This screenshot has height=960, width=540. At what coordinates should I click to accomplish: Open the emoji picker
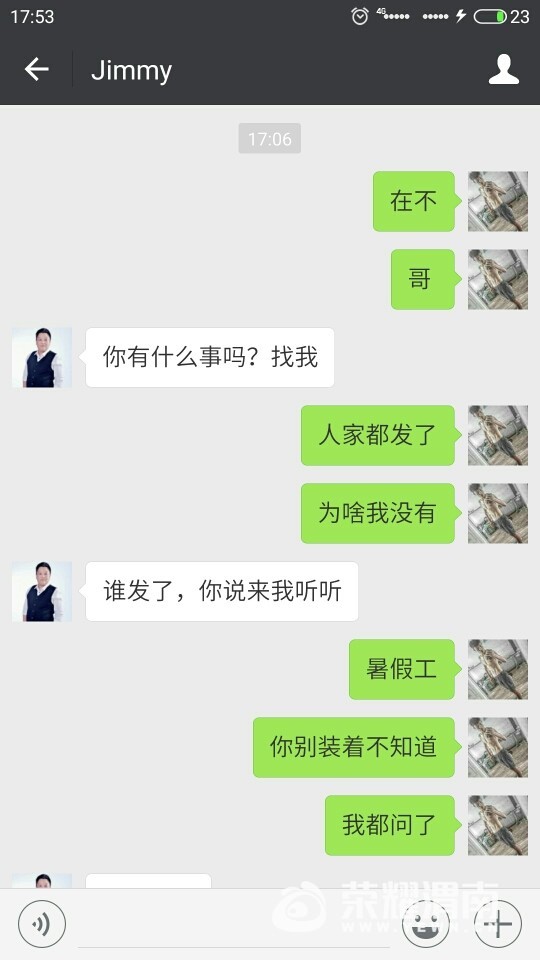426,923
